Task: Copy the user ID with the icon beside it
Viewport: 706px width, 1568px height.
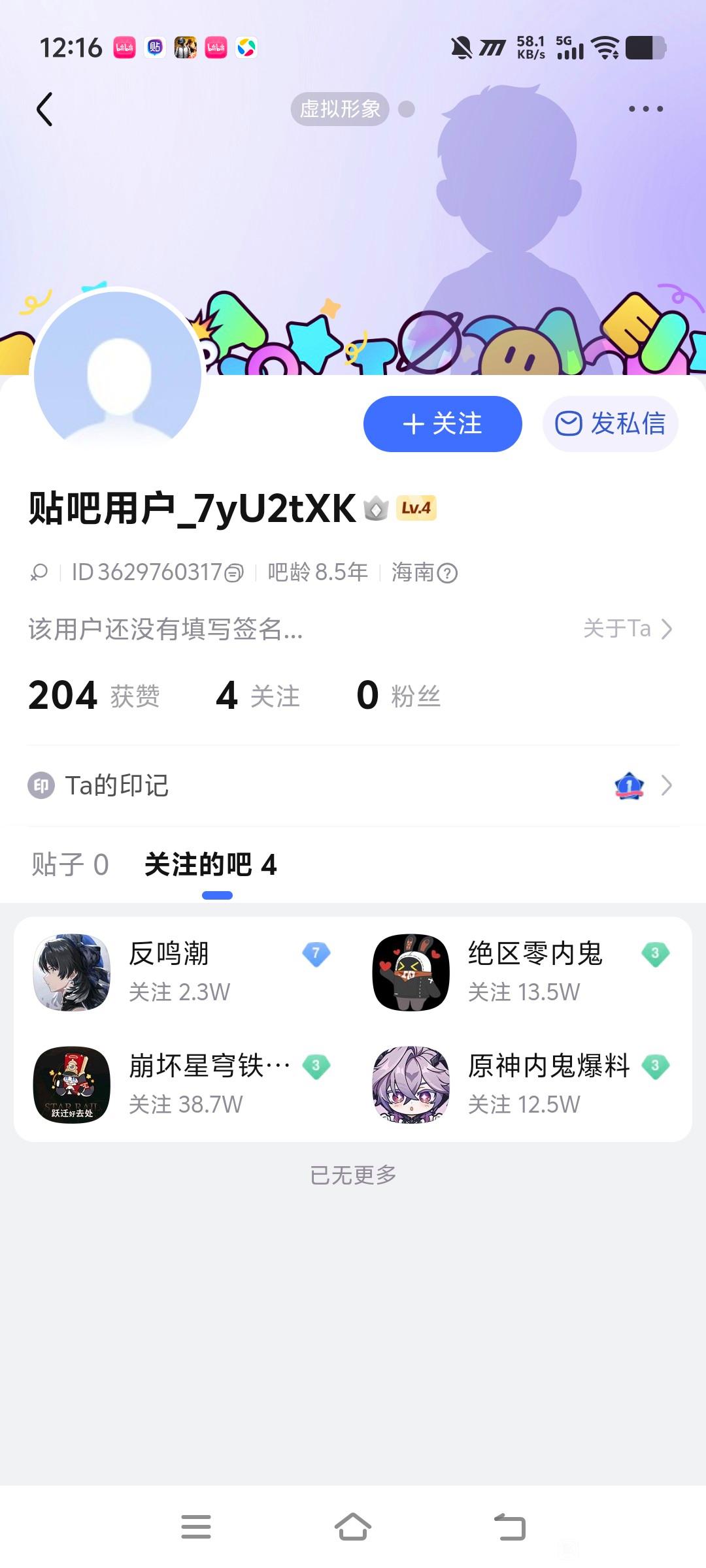Action: click(x=234, y=574)
